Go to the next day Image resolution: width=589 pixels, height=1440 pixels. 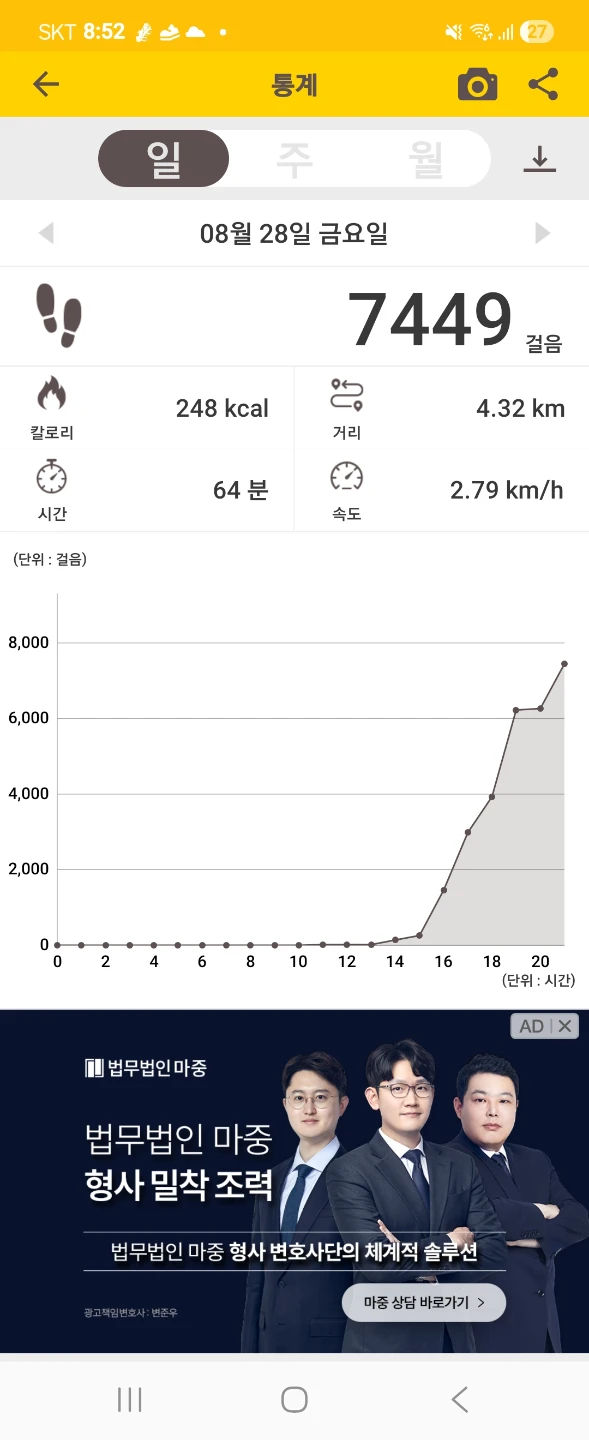[543, 234]
